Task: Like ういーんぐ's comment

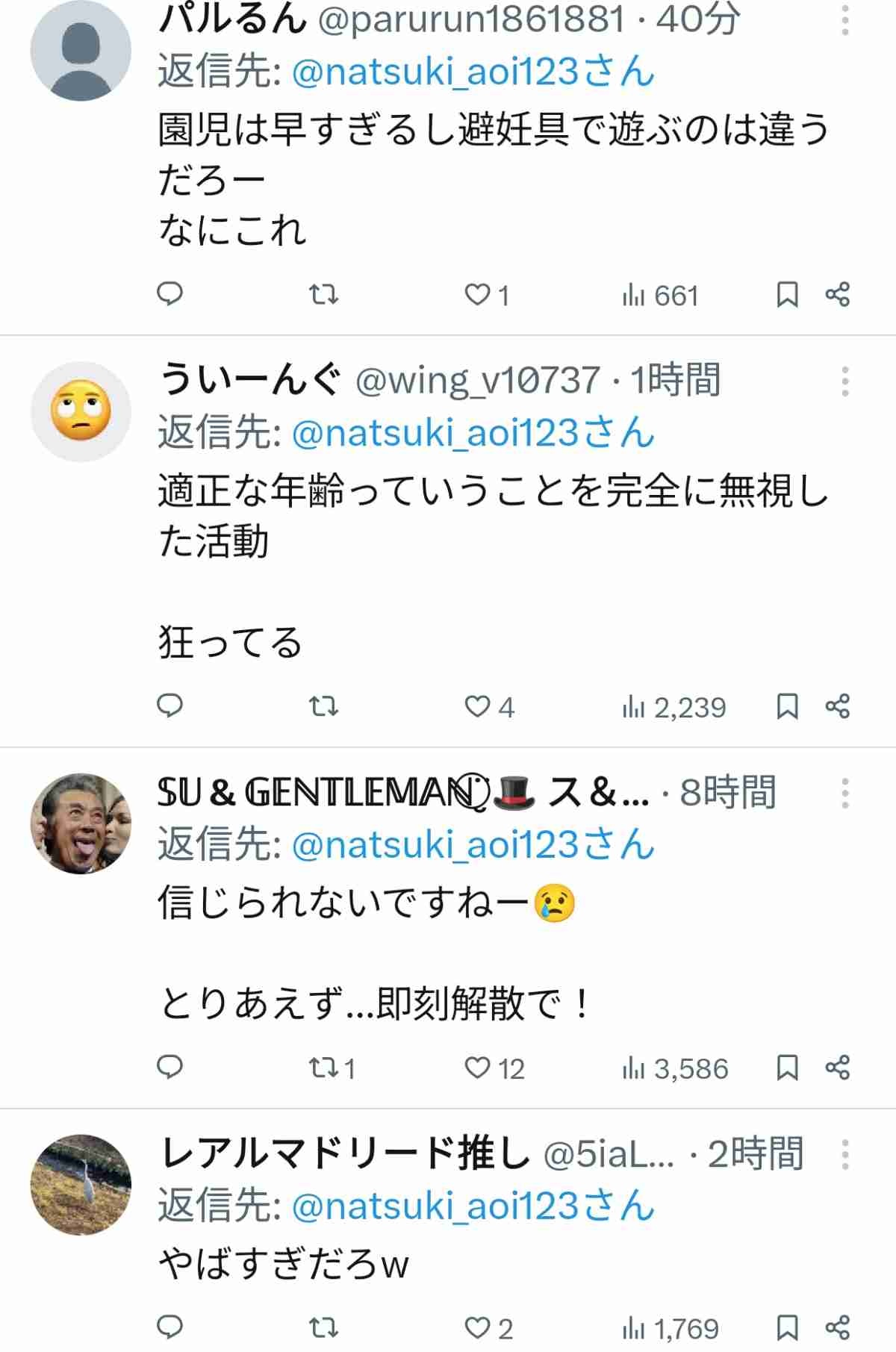Action: pos(477,705)
